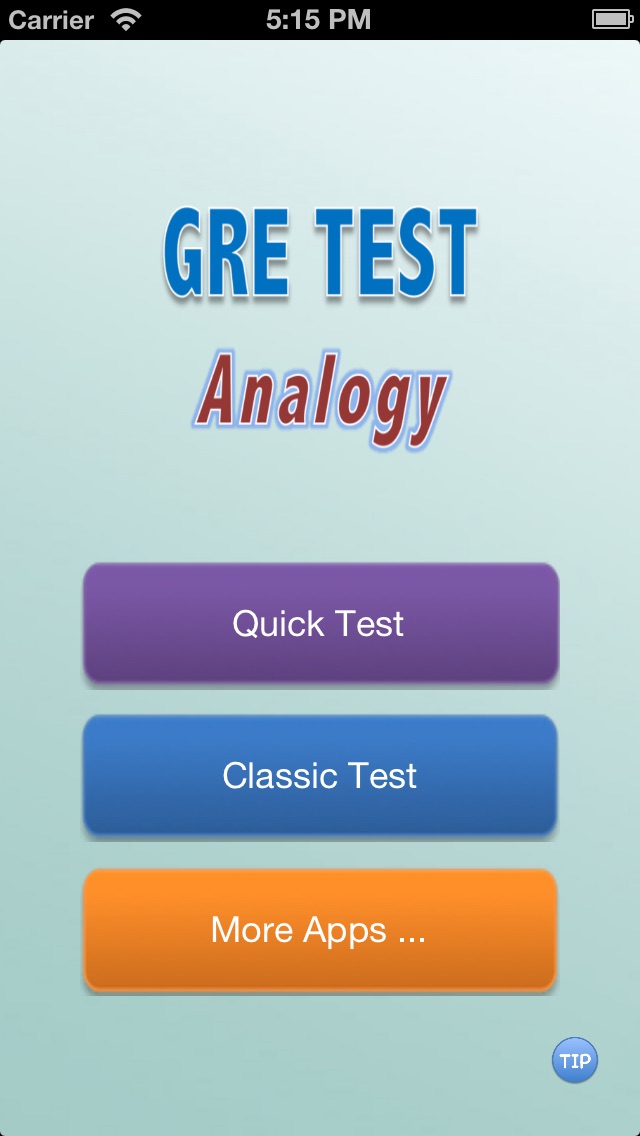Start the Quick Test

point(320,623)
